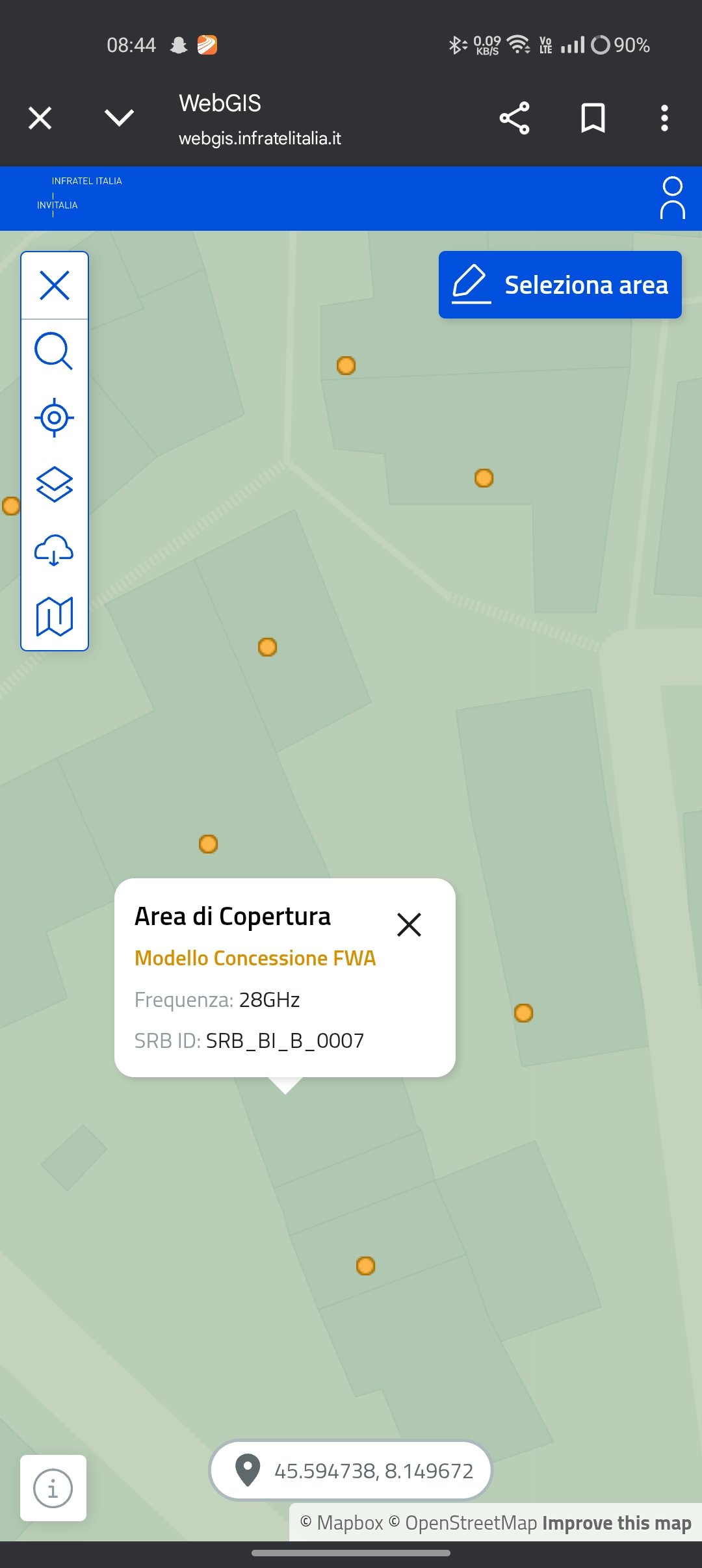Screen dimensions: 702x1568
Task: Open the Improve this map link
Action: (x=617, y=1523)
